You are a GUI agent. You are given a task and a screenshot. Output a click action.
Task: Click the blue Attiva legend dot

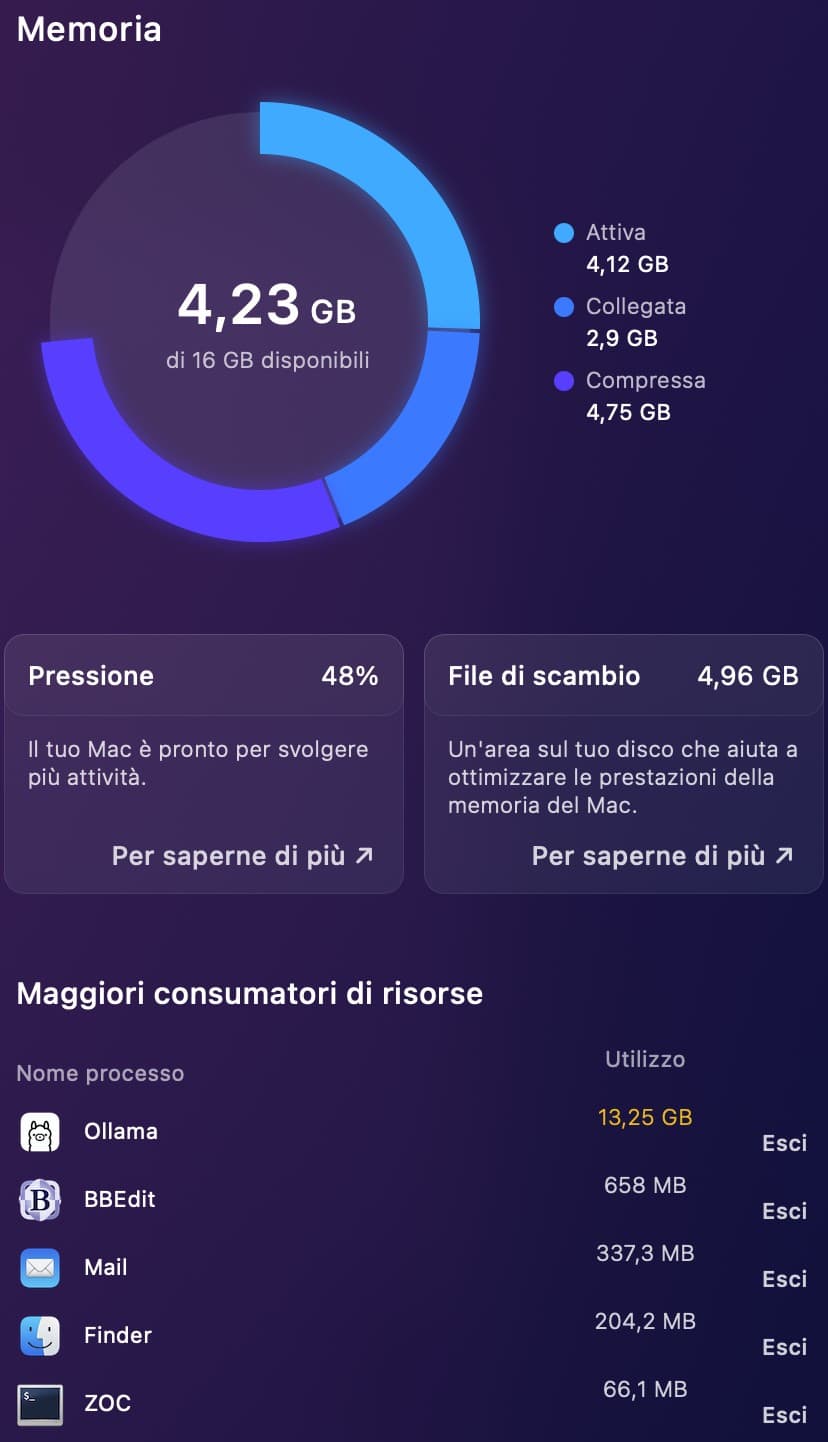click(x=563, y=232)
